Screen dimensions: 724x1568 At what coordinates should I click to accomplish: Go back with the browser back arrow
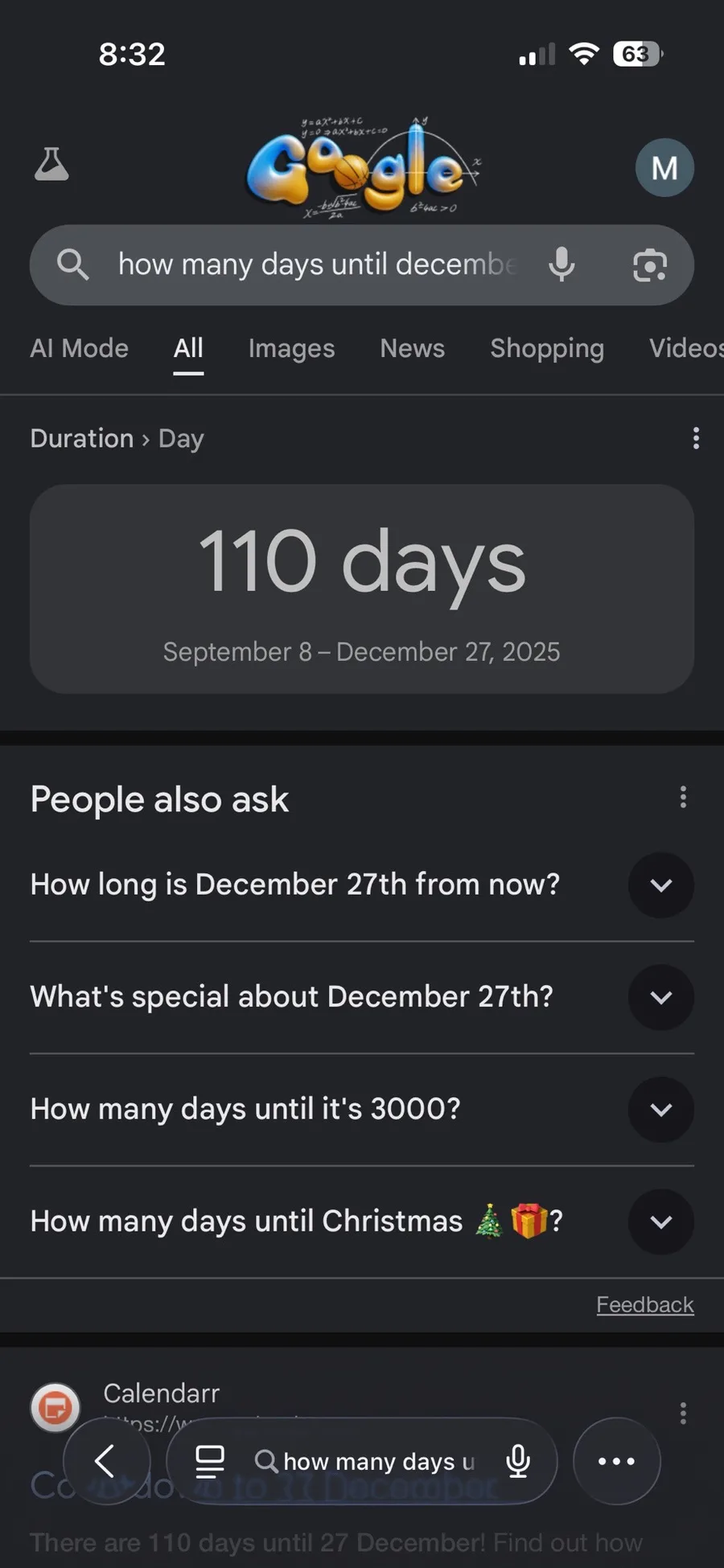point(106,1461)
